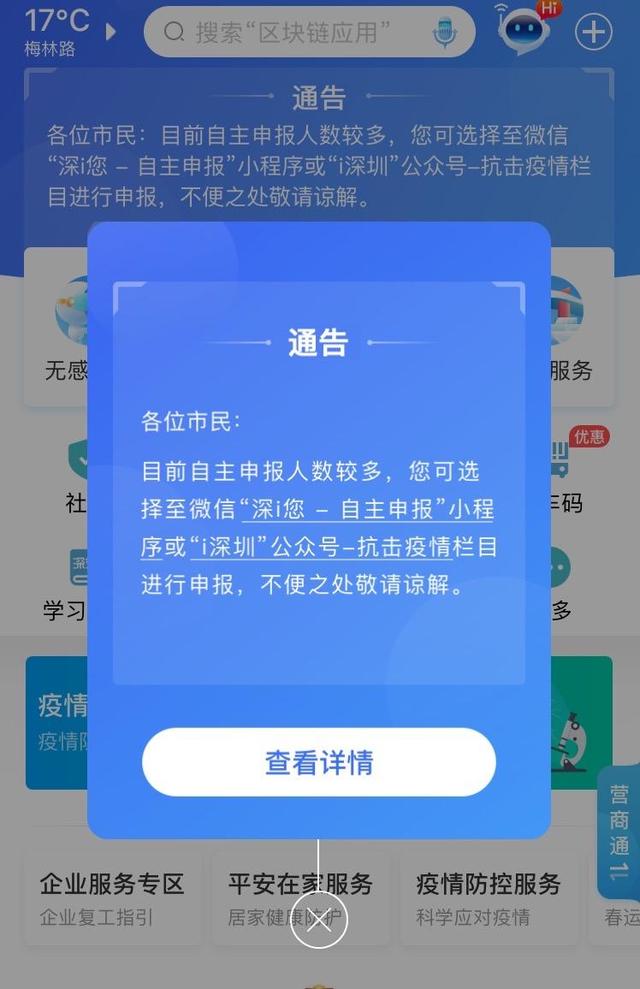Open the robot assistant icon
Image resolution: width=640 pixels, height=989 pixels.
point(524,30)
